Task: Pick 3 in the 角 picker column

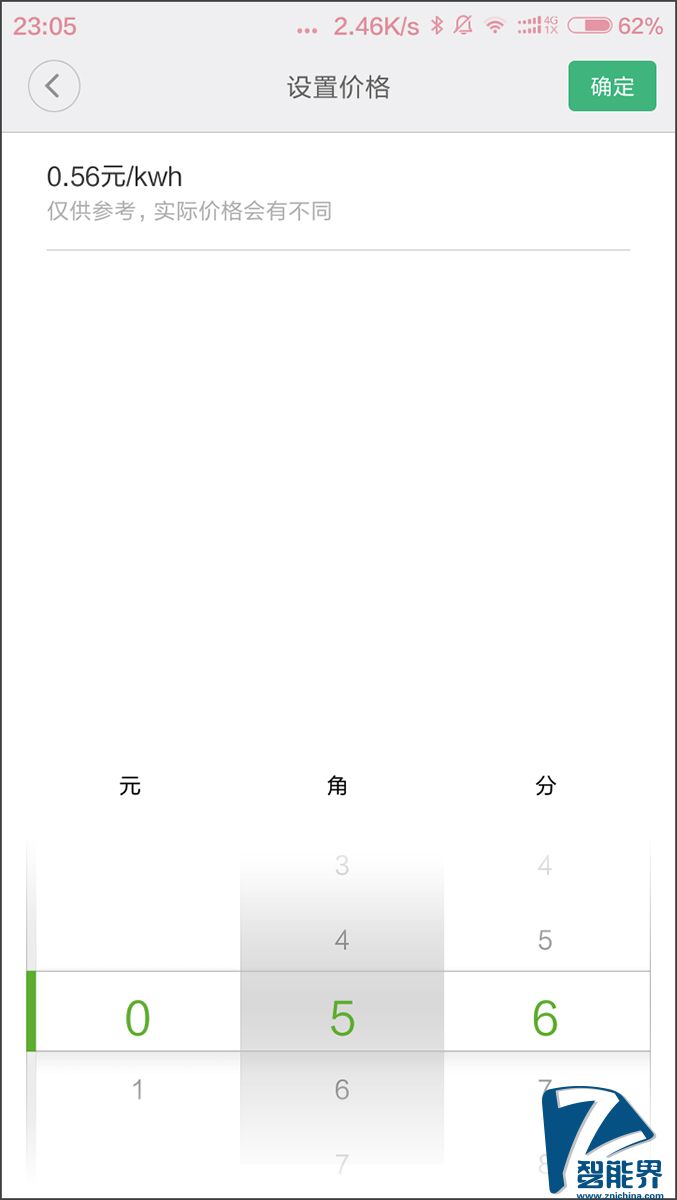Action: (x=342, y=865)
